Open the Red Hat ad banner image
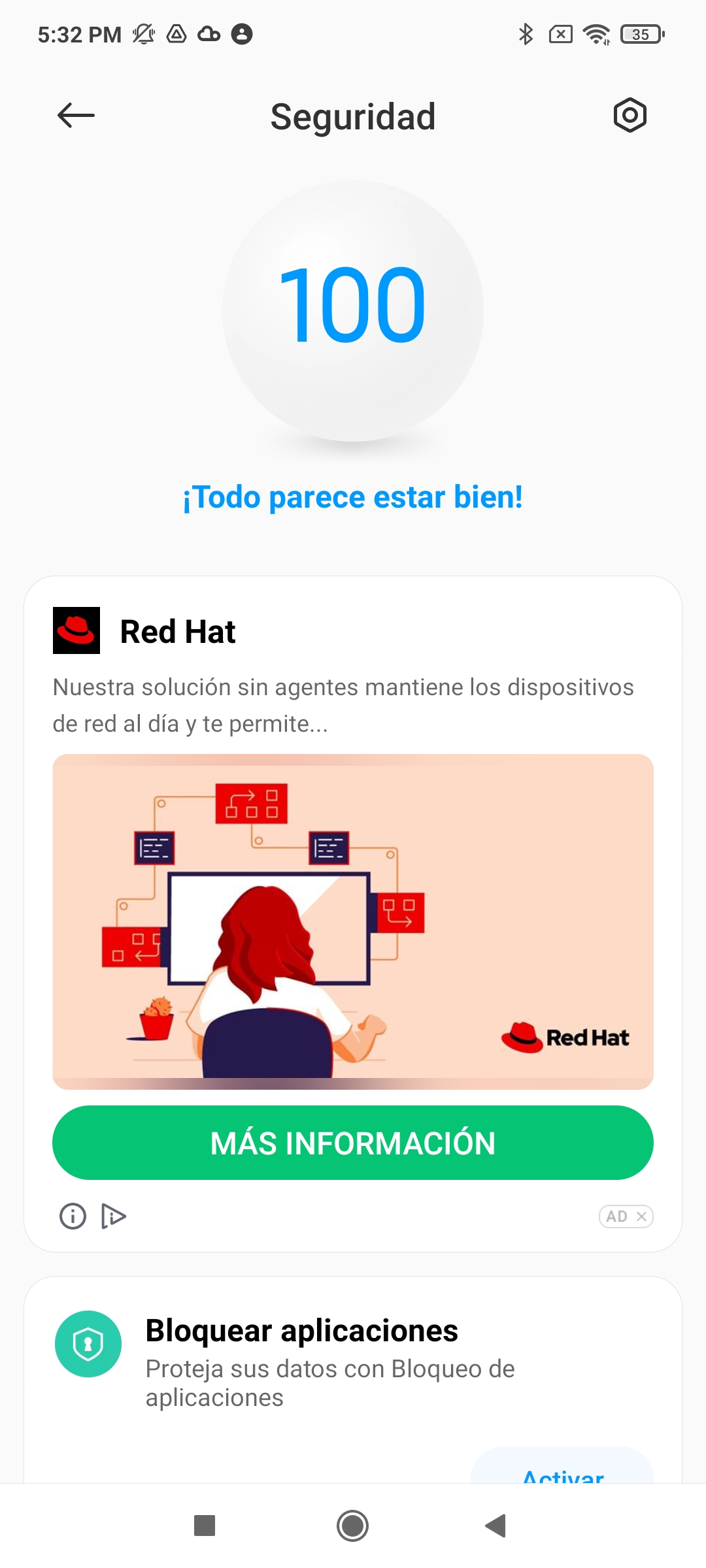Viewport: 706px width, 1568px height. coord(353,921)
